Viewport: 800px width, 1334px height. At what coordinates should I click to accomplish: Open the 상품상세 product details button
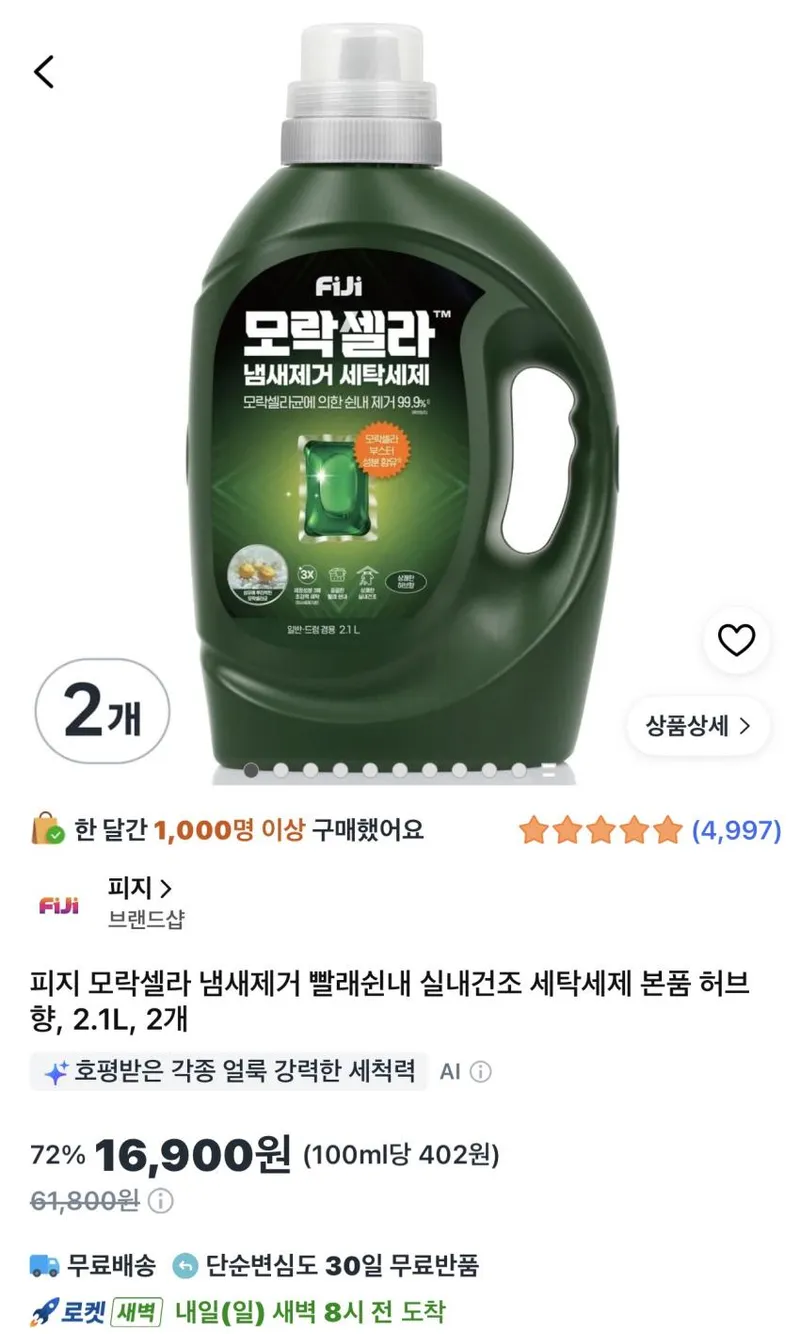click(698, 726)
